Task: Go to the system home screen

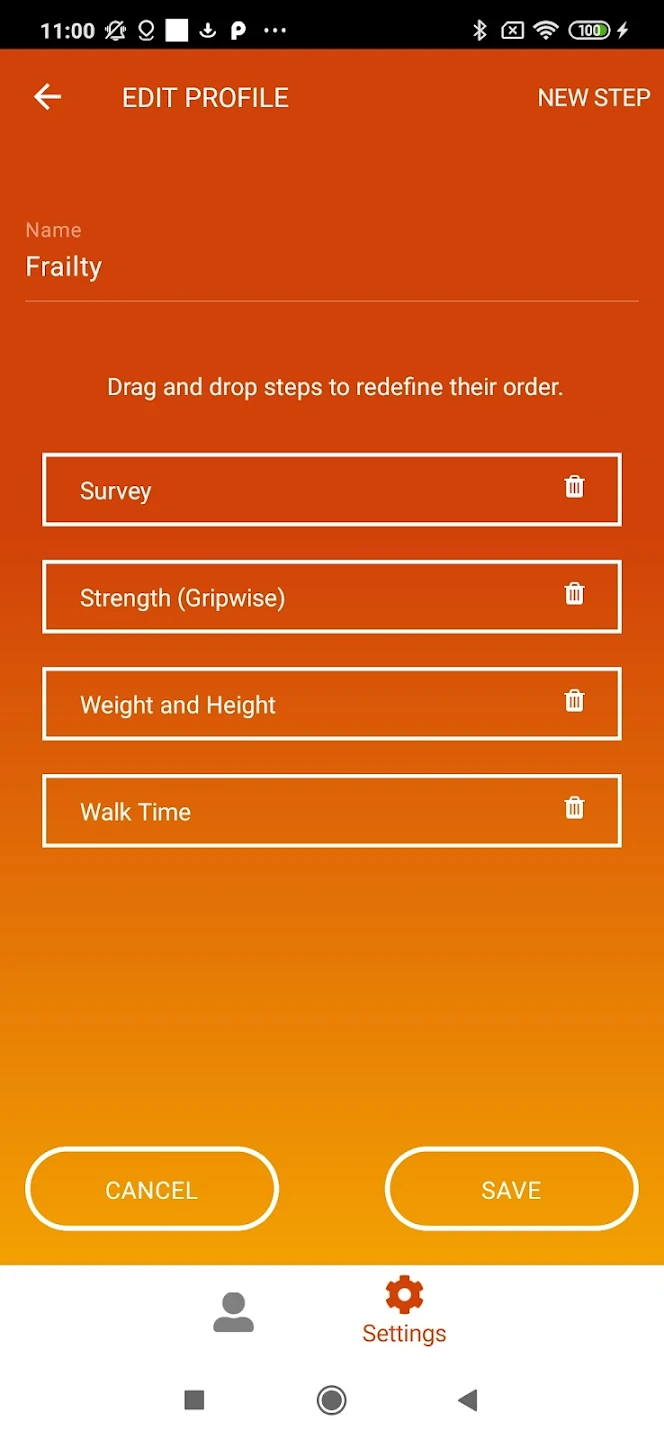Action: tap(331, 1400)
